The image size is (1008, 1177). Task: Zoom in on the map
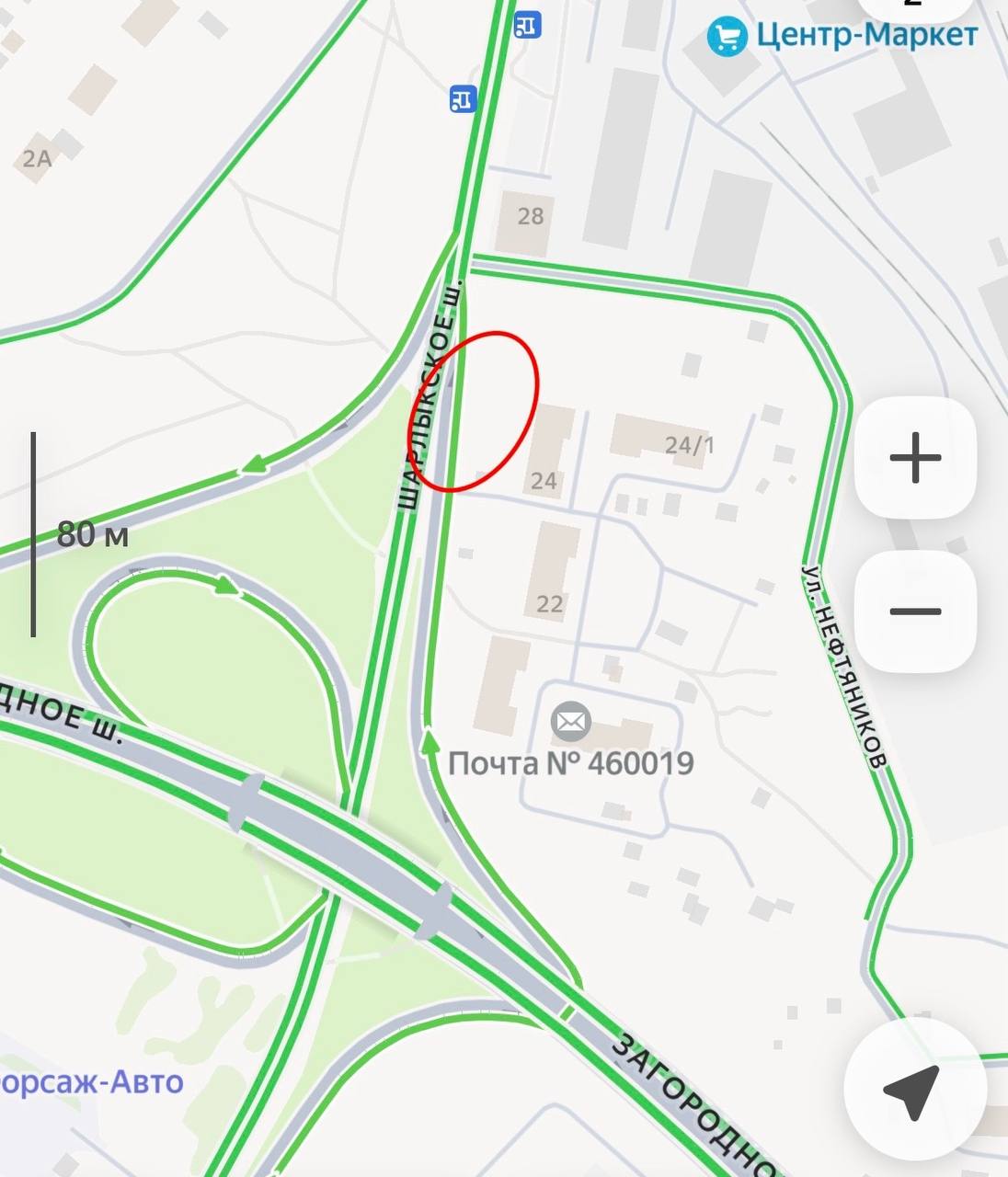(x=915, y=457)
